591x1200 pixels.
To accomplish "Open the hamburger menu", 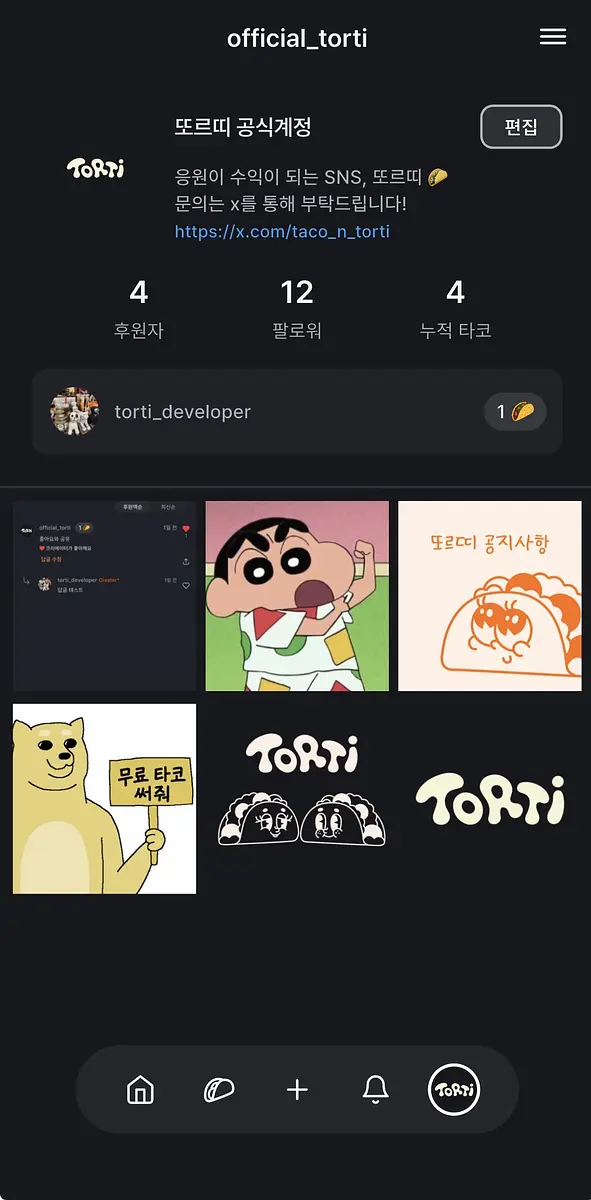I will point(552,37).
